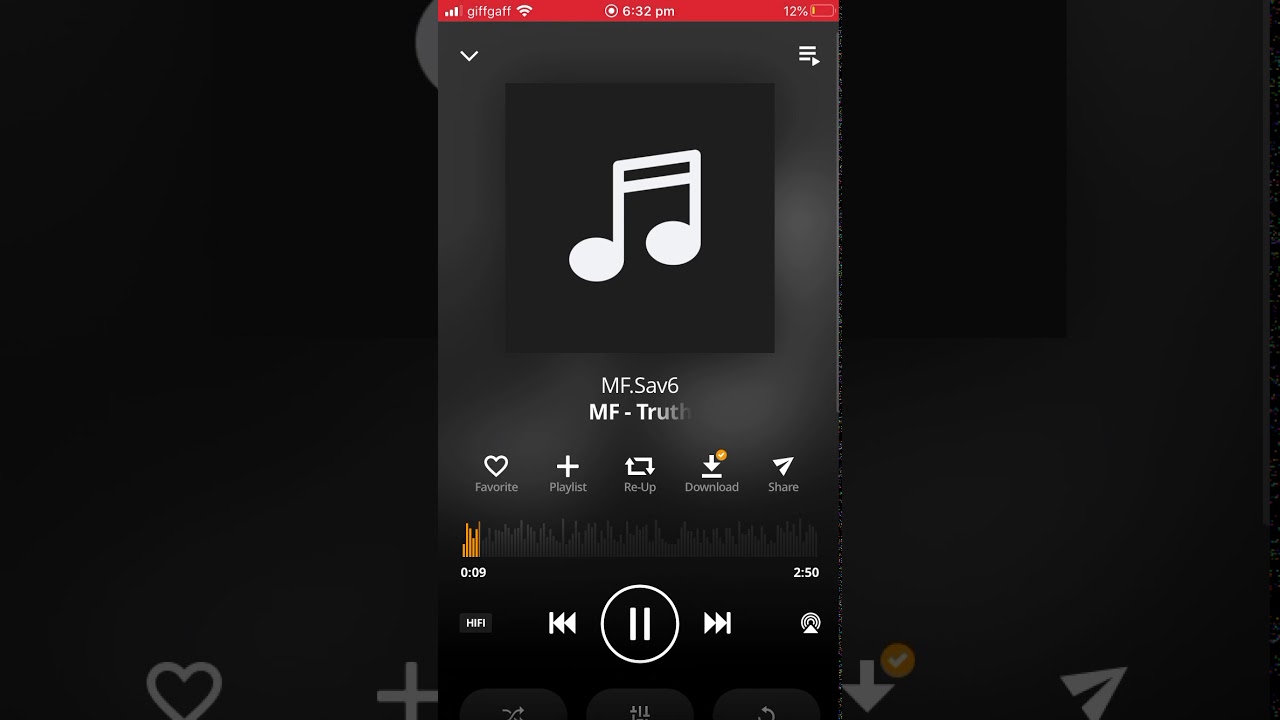Toggle shuffle mode

click(513, 710)
